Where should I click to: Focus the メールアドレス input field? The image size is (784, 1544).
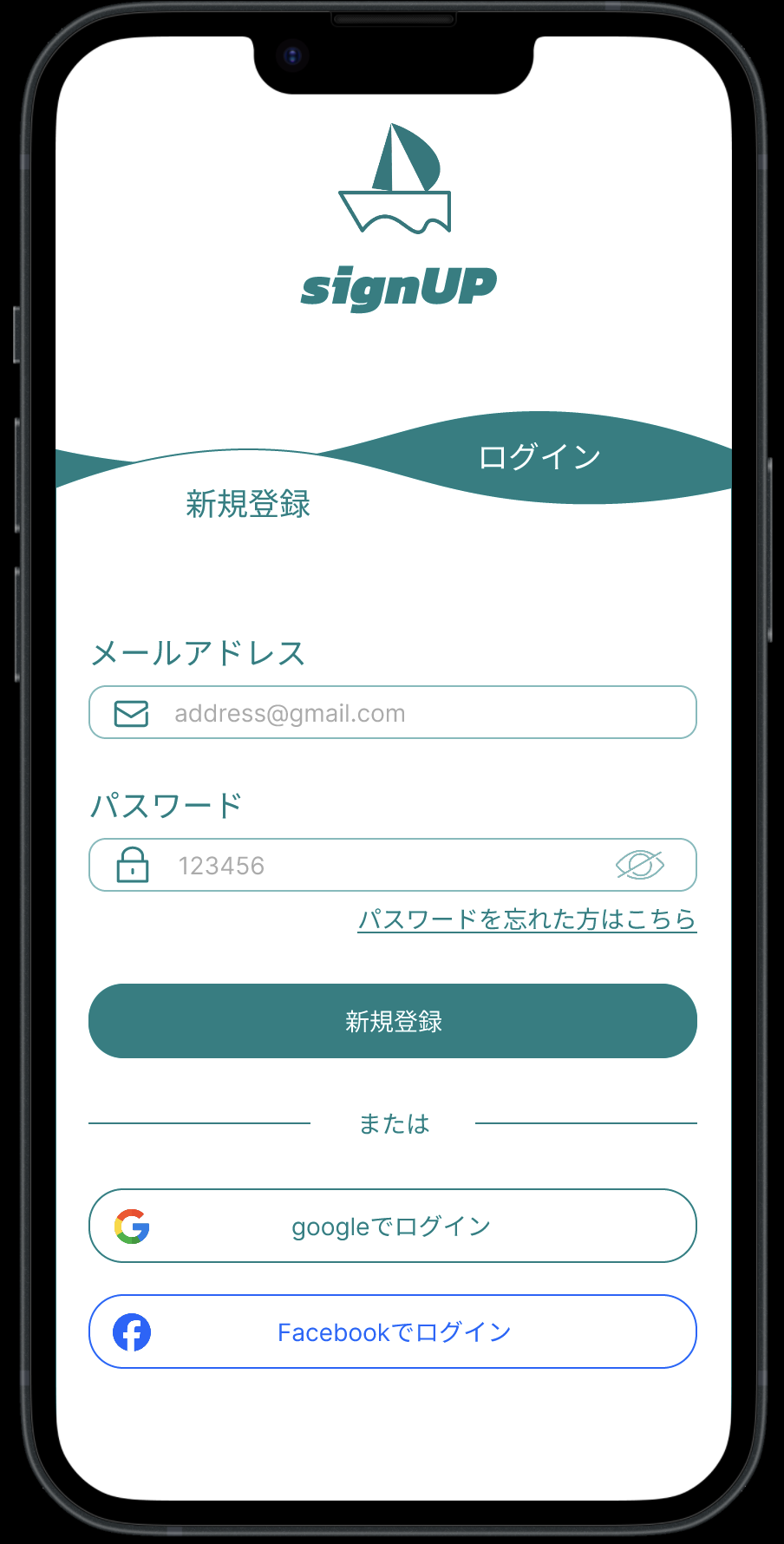416,713
